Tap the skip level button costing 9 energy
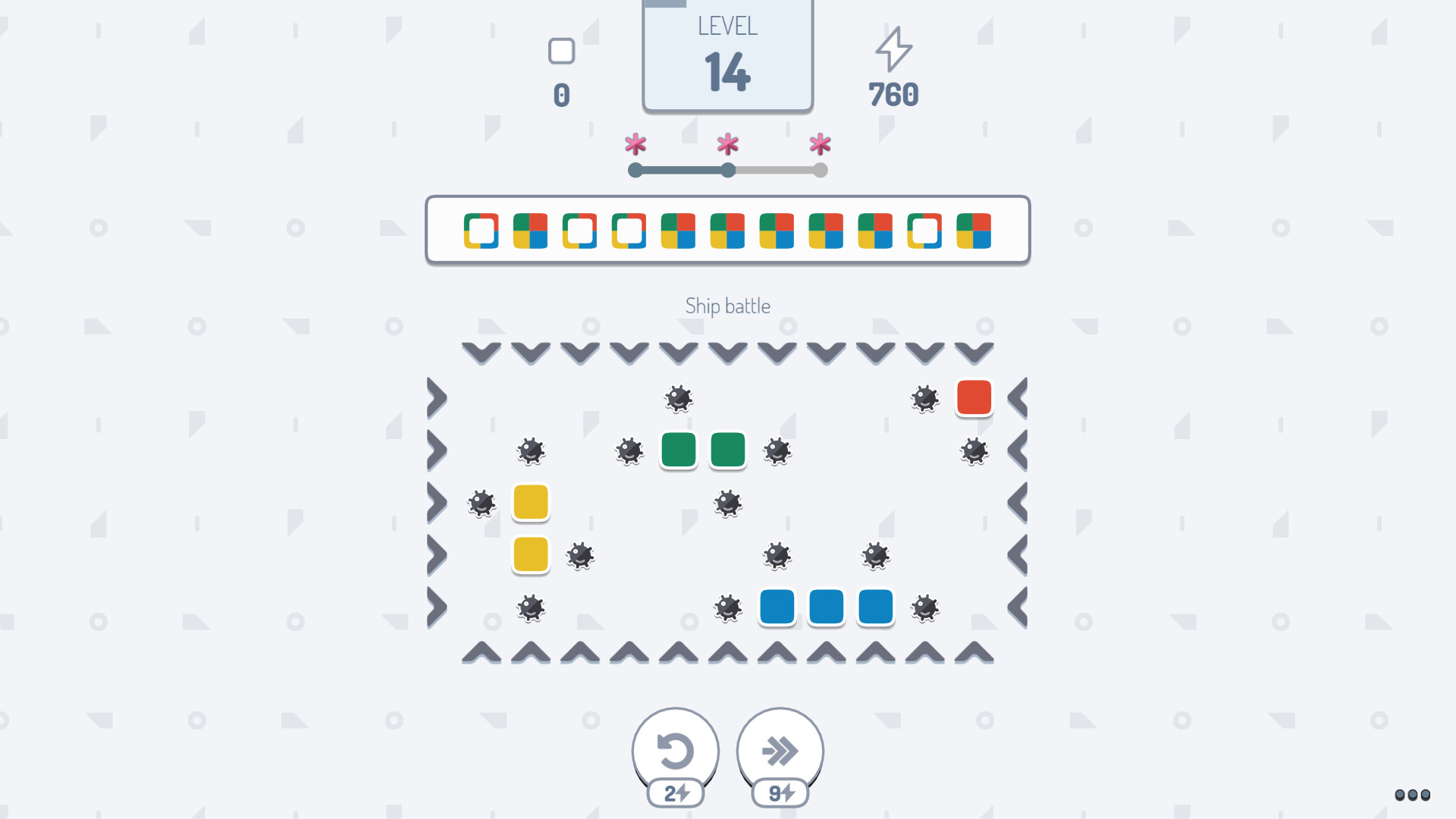This screenshot has width=1456, height=819. click(780, 752)
